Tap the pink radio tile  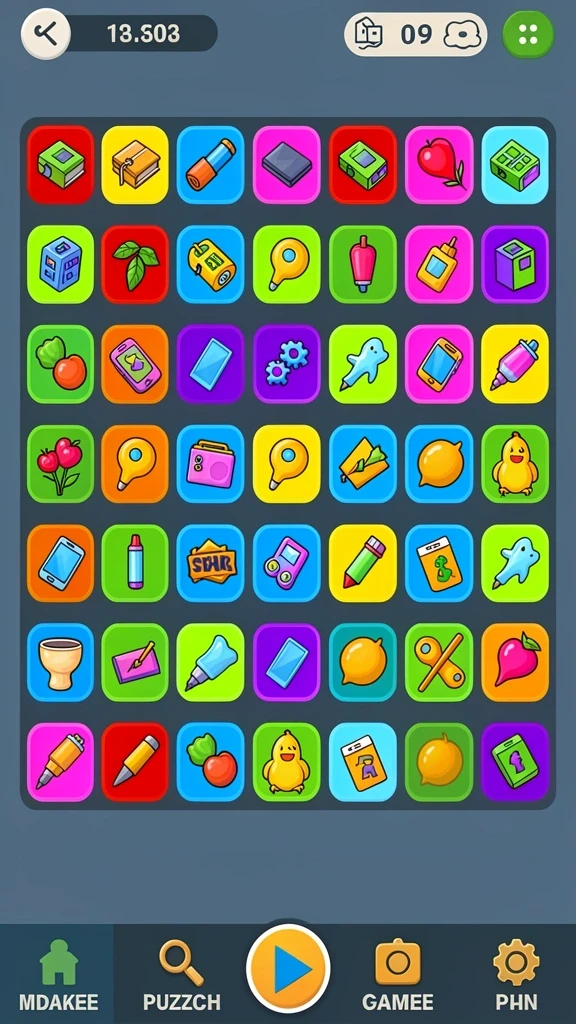[x=210, y=464]
